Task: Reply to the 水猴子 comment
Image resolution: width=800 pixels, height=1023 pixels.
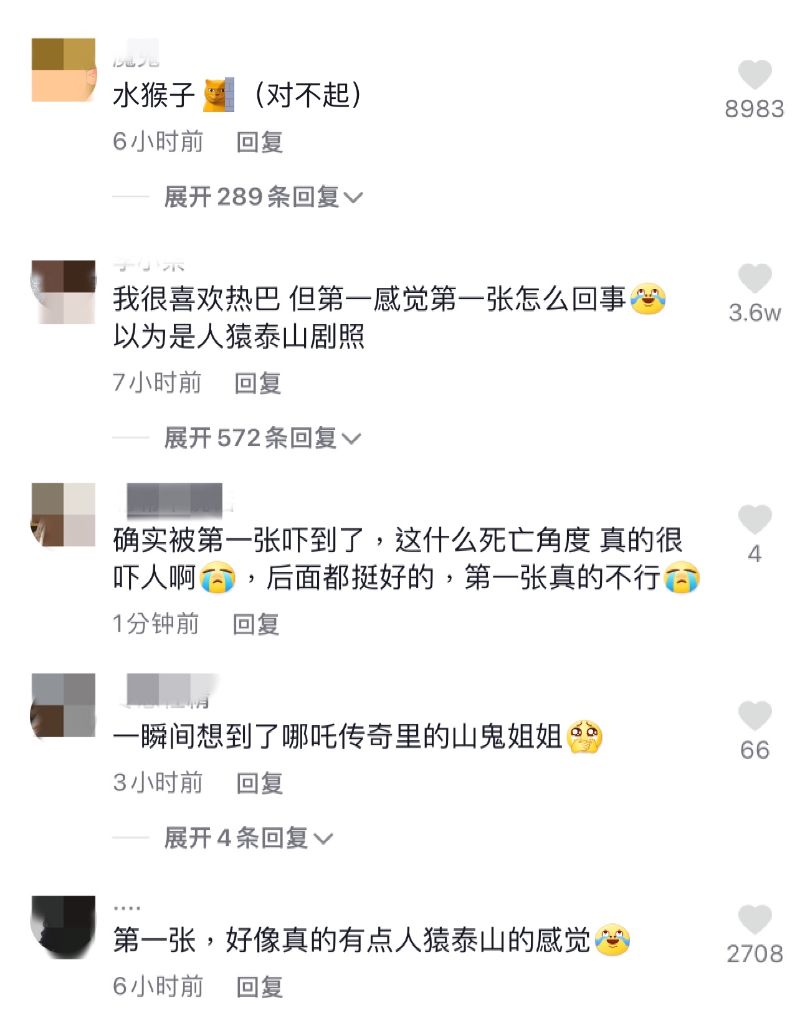Action: point(260,142)
